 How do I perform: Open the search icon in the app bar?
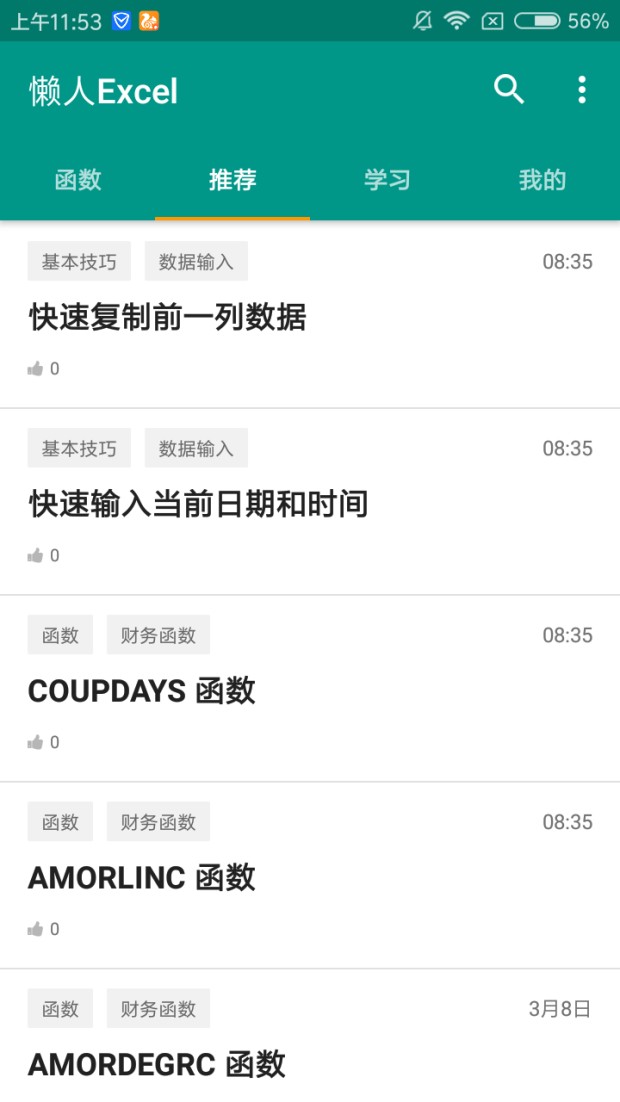[x=509, y=90]
